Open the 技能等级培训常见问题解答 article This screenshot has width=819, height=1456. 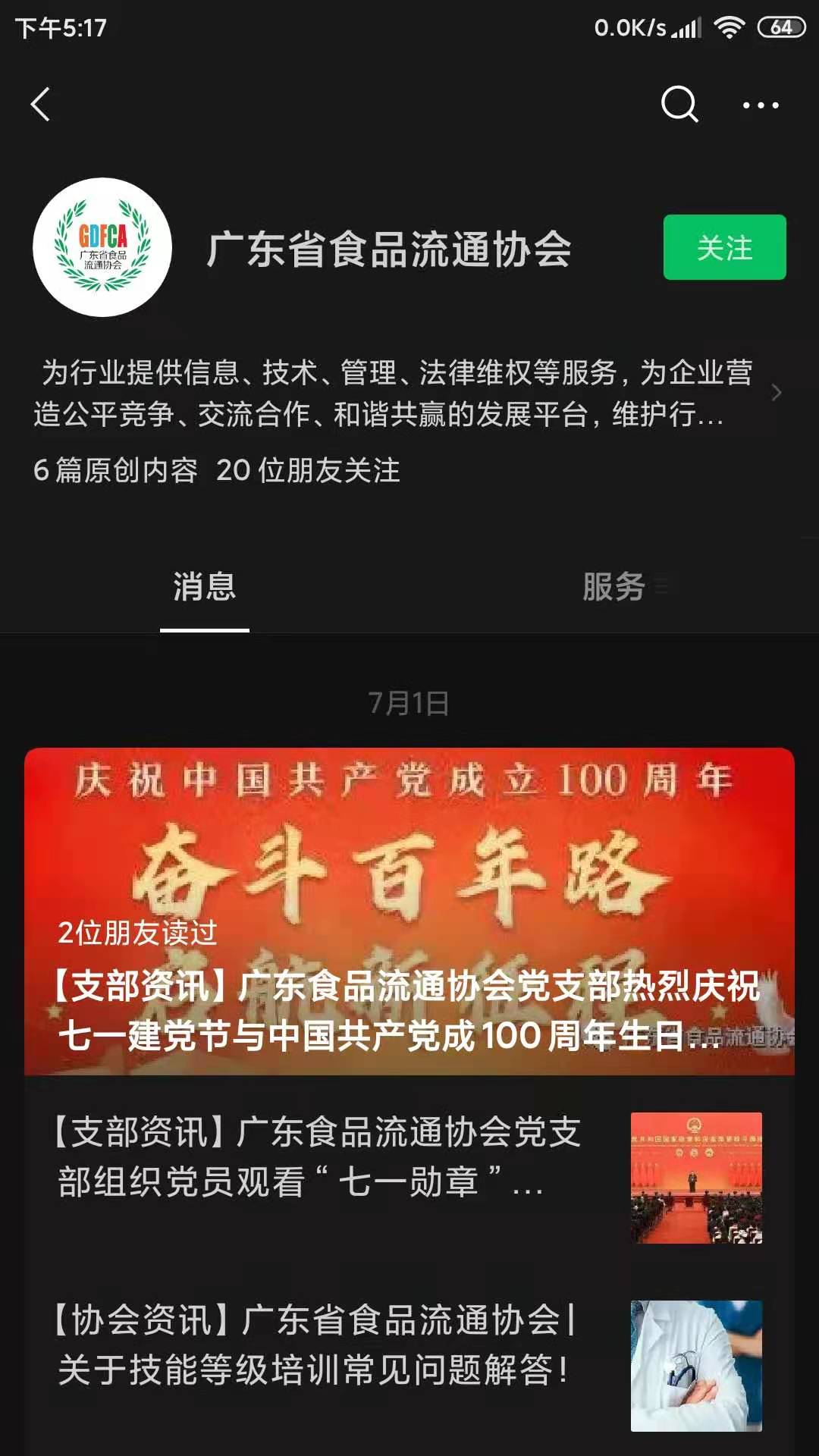point(409,1366)
